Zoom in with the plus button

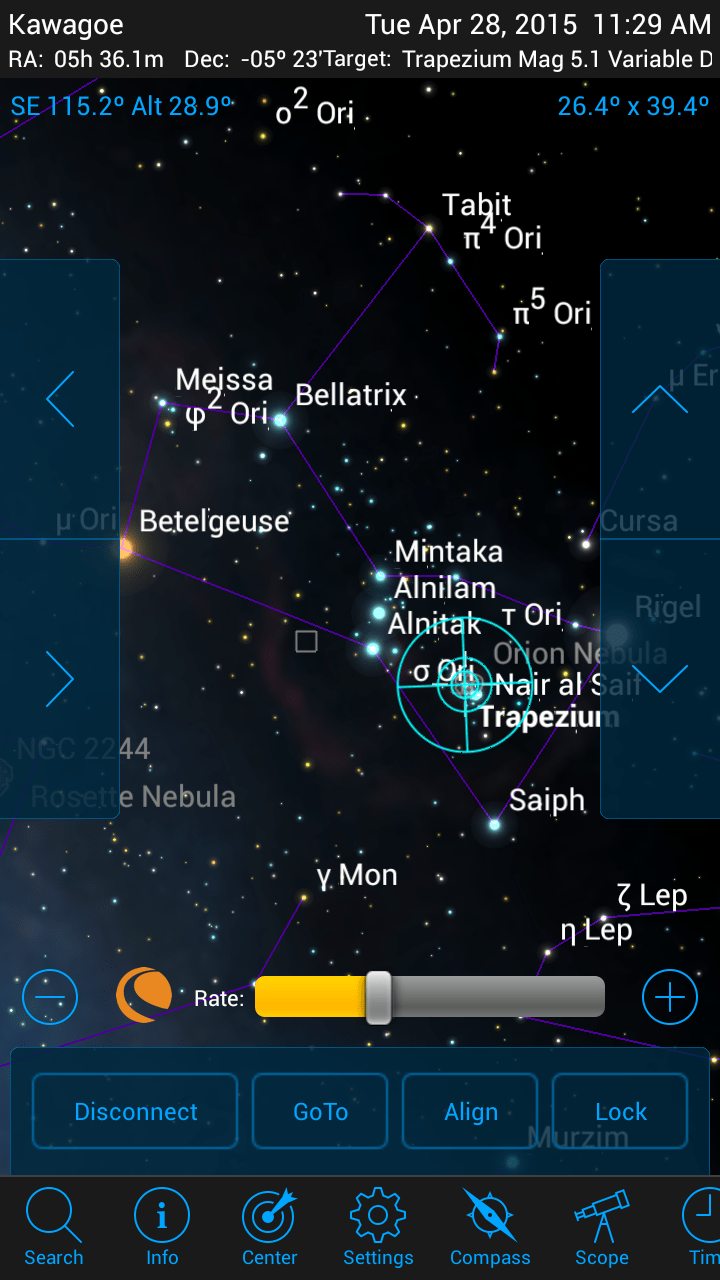point(670,997)
